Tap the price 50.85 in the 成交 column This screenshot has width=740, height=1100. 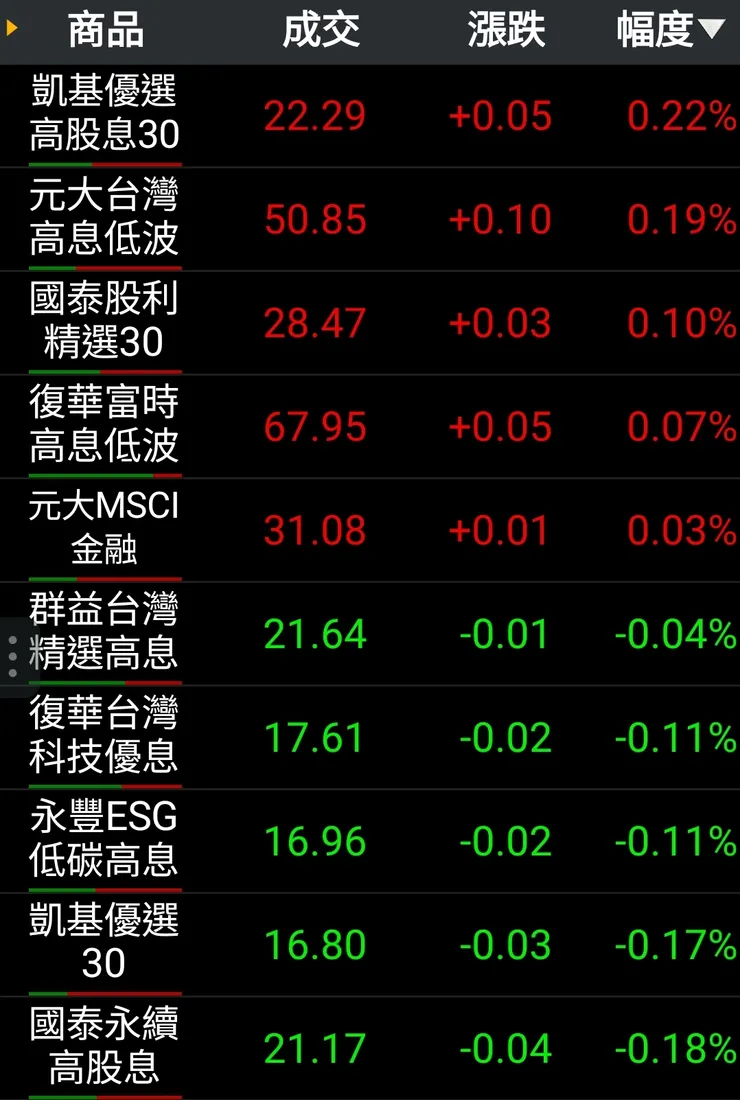(x=318, y=220)
